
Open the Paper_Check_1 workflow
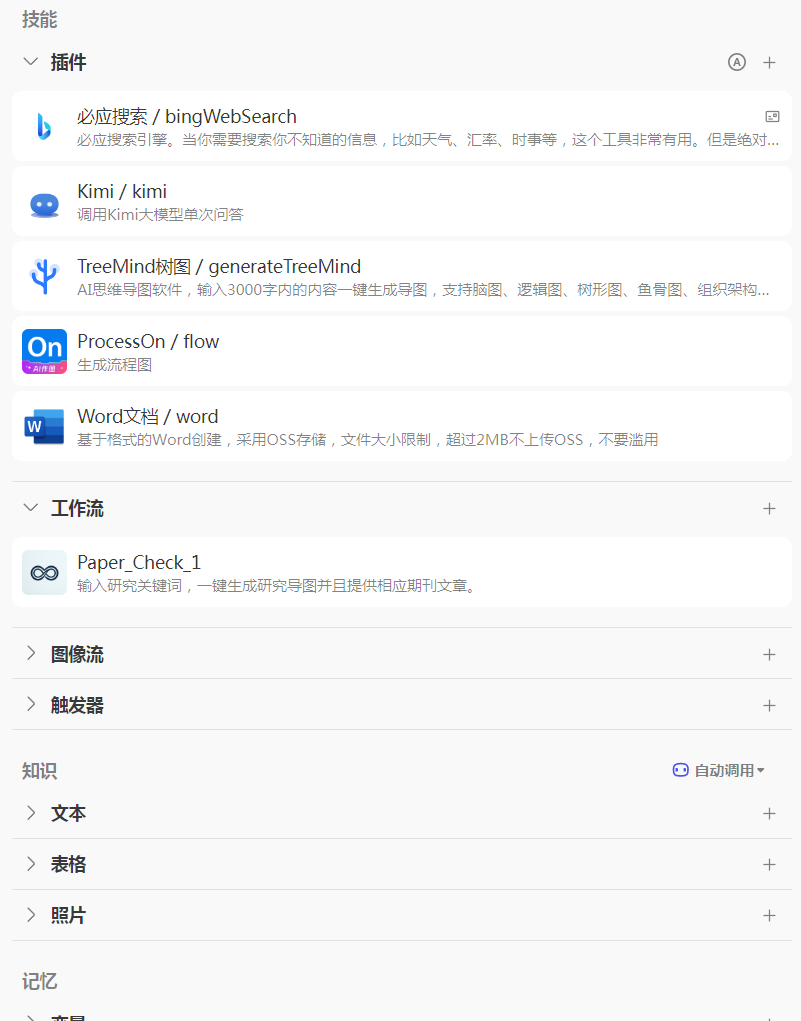click(400, 572)
